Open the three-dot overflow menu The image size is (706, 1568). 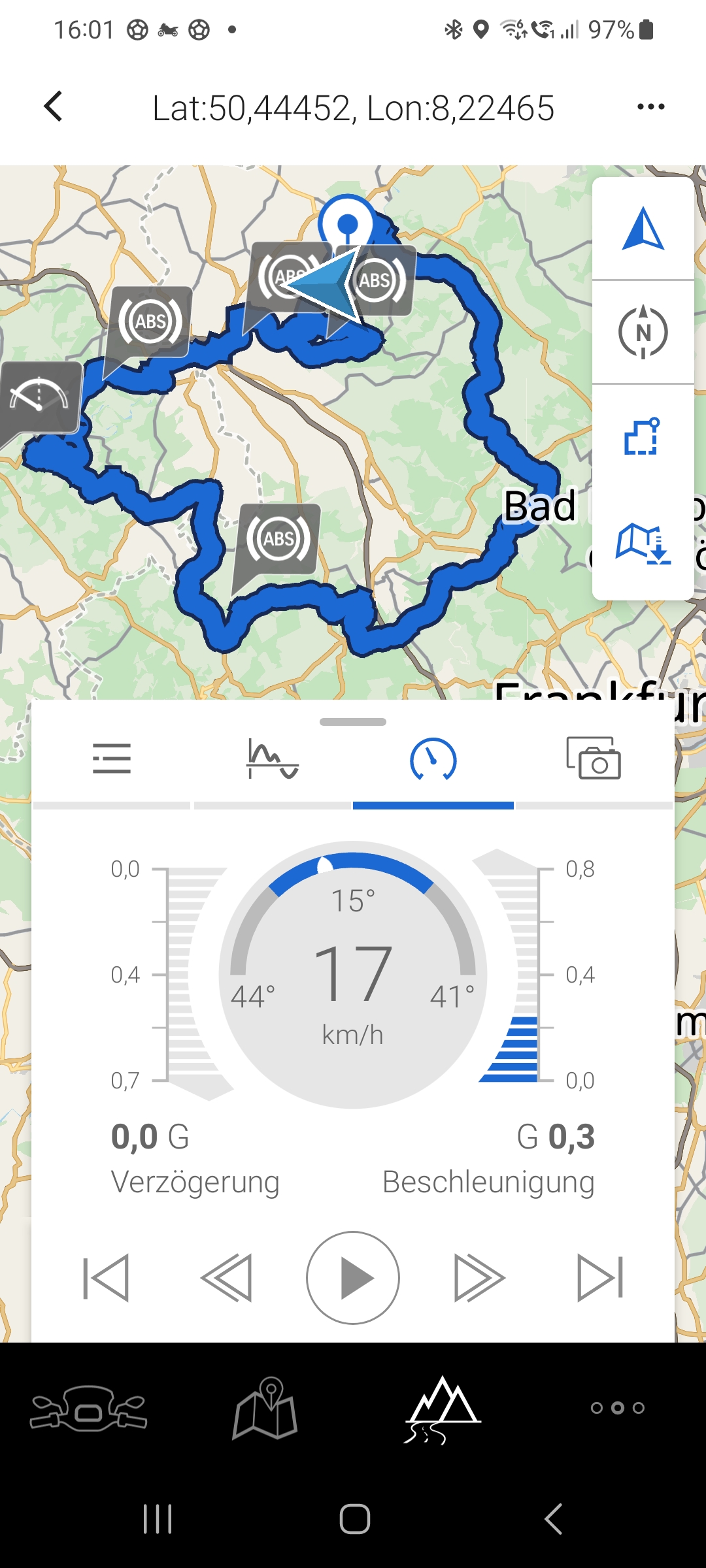coord(650,106)
